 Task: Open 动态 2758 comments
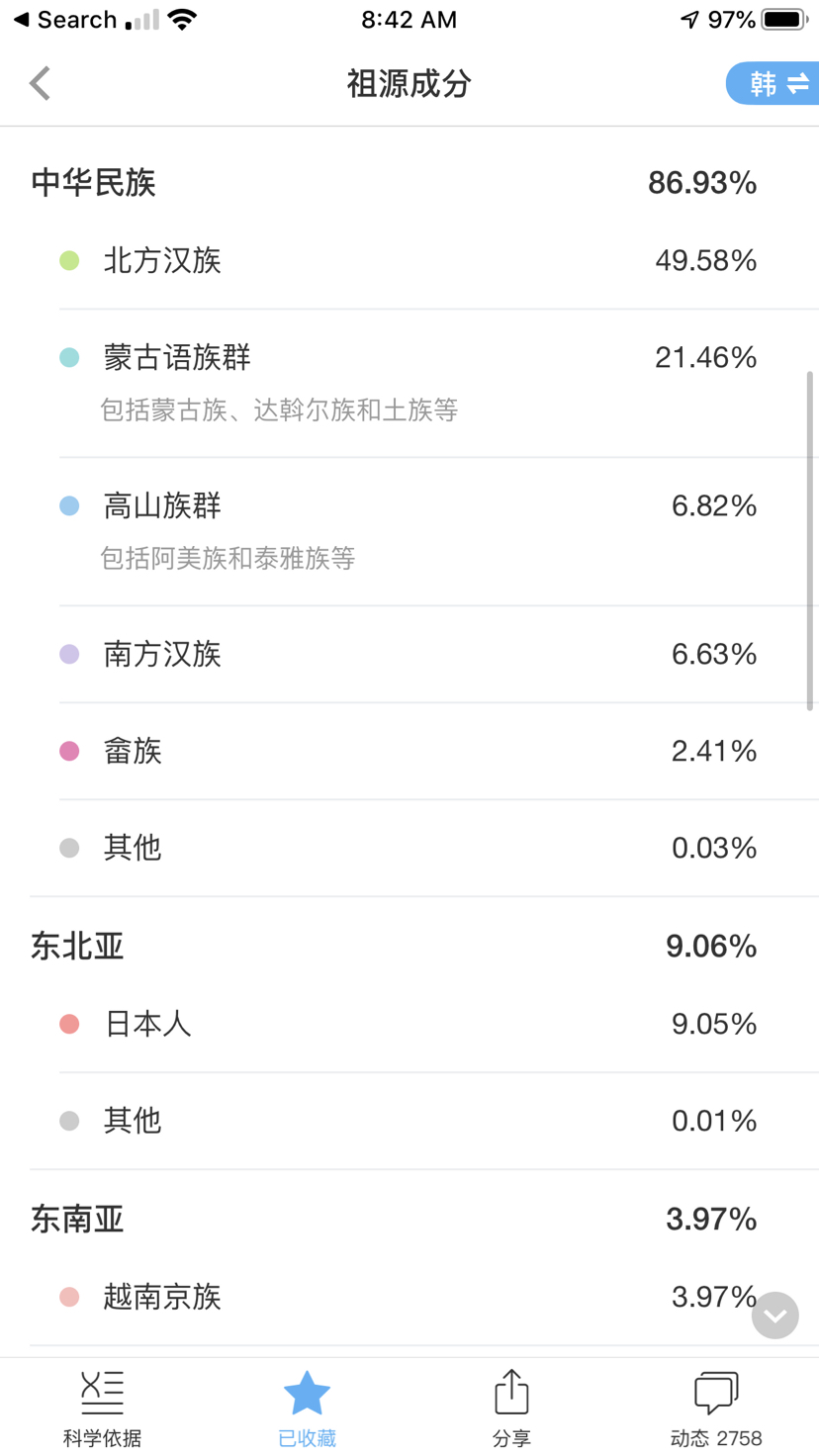(x=716, y=1409)
